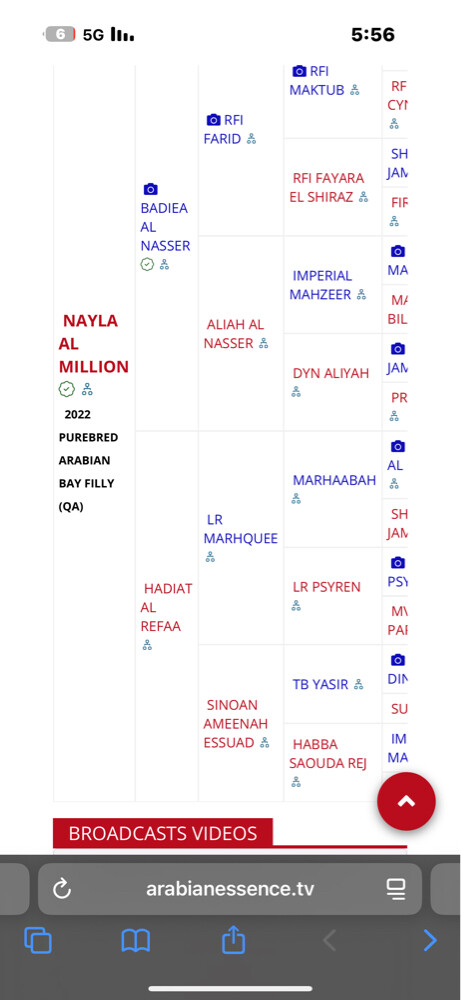This screenshot has height=1000, width=461.
Task: Open the SINOAN AMEENAH ESSUAD link
Action: pos(235,724)
